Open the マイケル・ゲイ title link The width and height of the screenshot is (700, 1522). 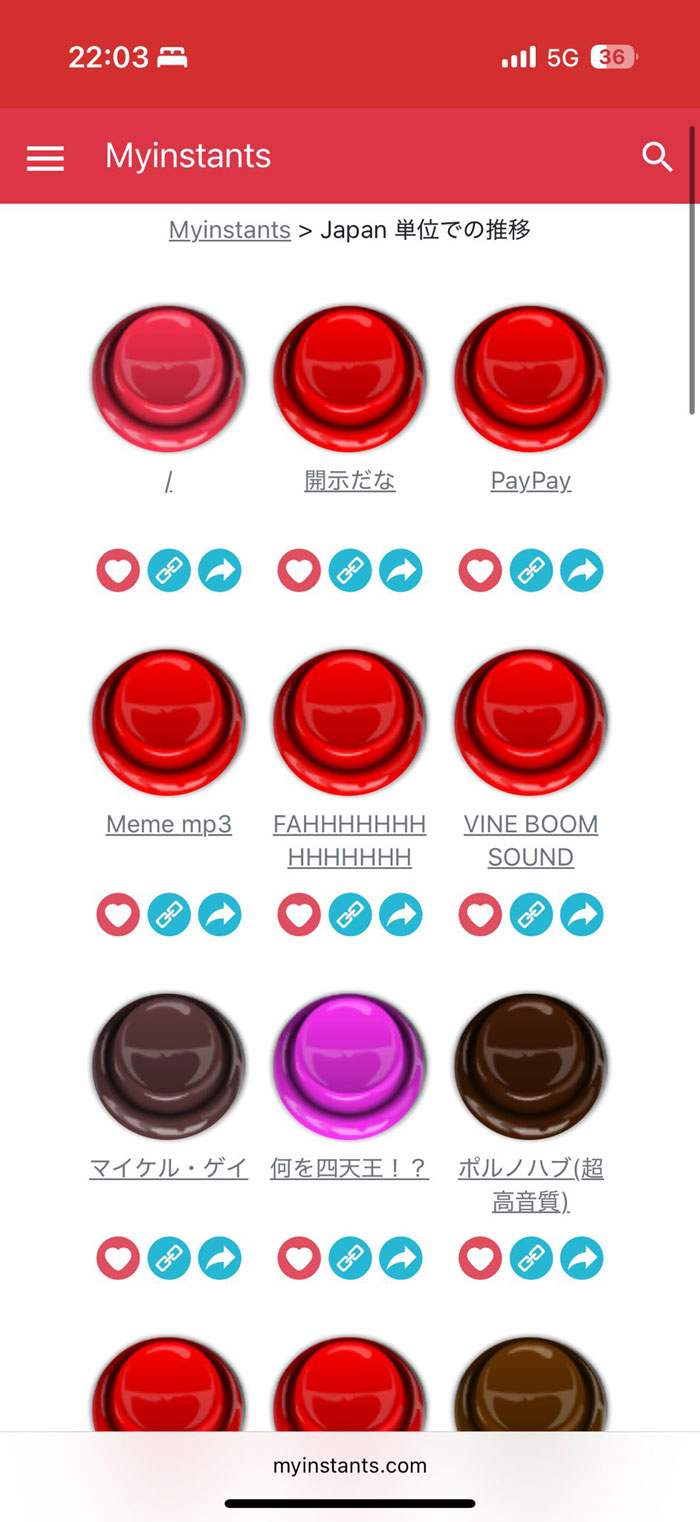(x=168, y=1168)
